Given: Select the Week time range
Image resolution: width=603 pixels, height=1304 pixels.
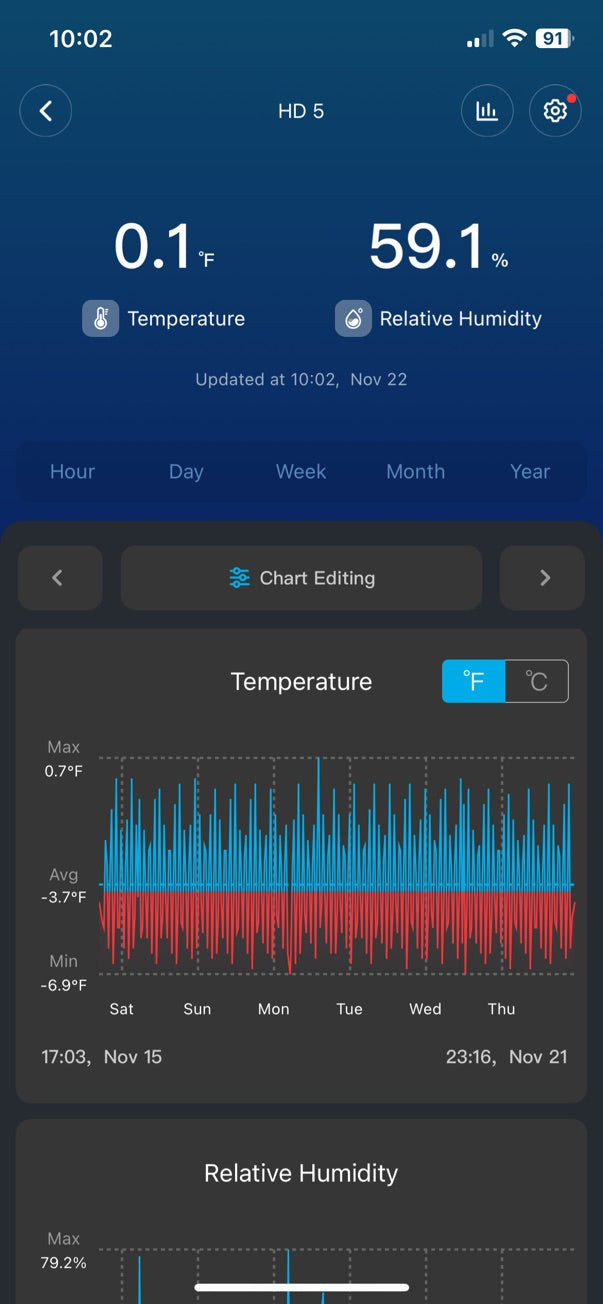Looking at the screenshot, I should point(301,472).
